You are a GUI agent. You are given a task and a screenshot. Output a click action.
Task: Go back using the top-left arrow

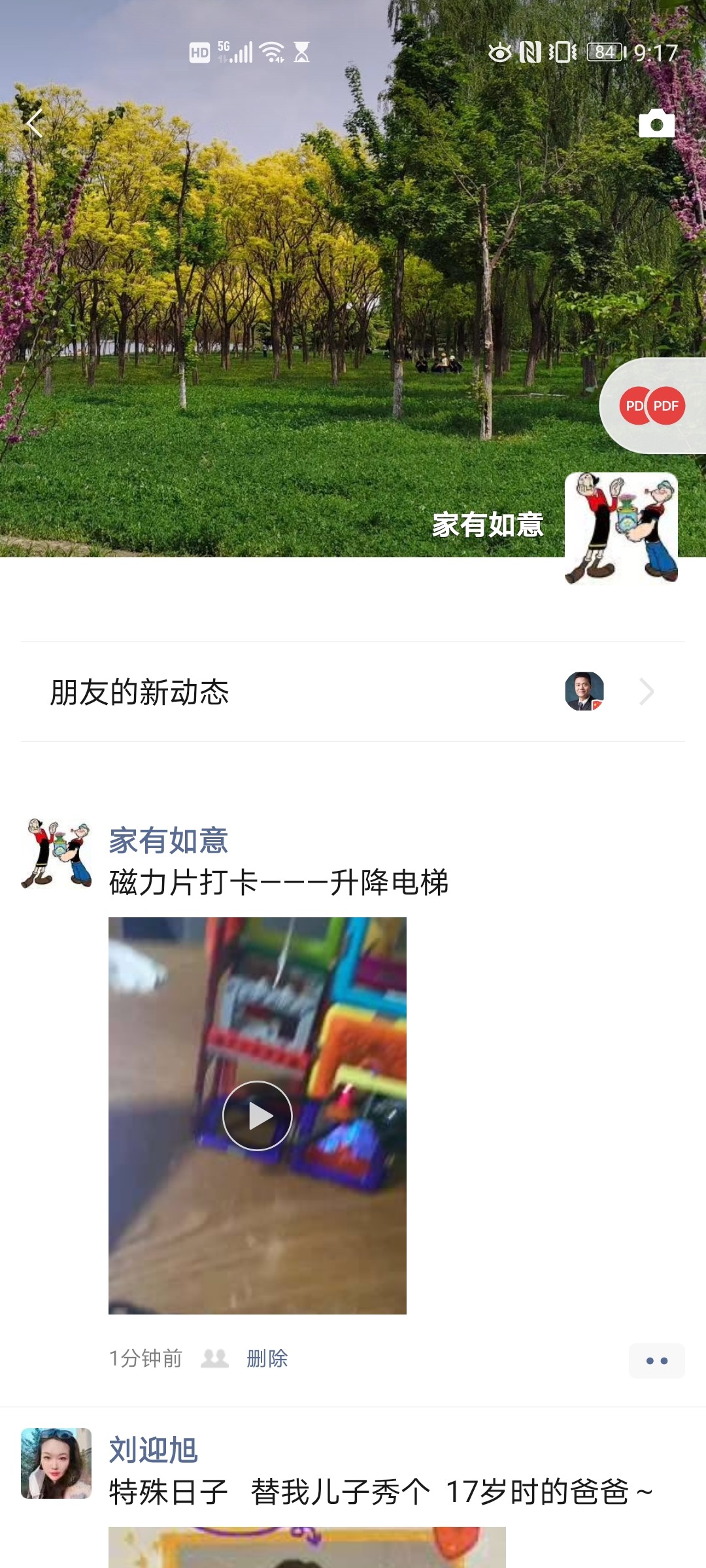pyautogui.click(x=34, y=123)
